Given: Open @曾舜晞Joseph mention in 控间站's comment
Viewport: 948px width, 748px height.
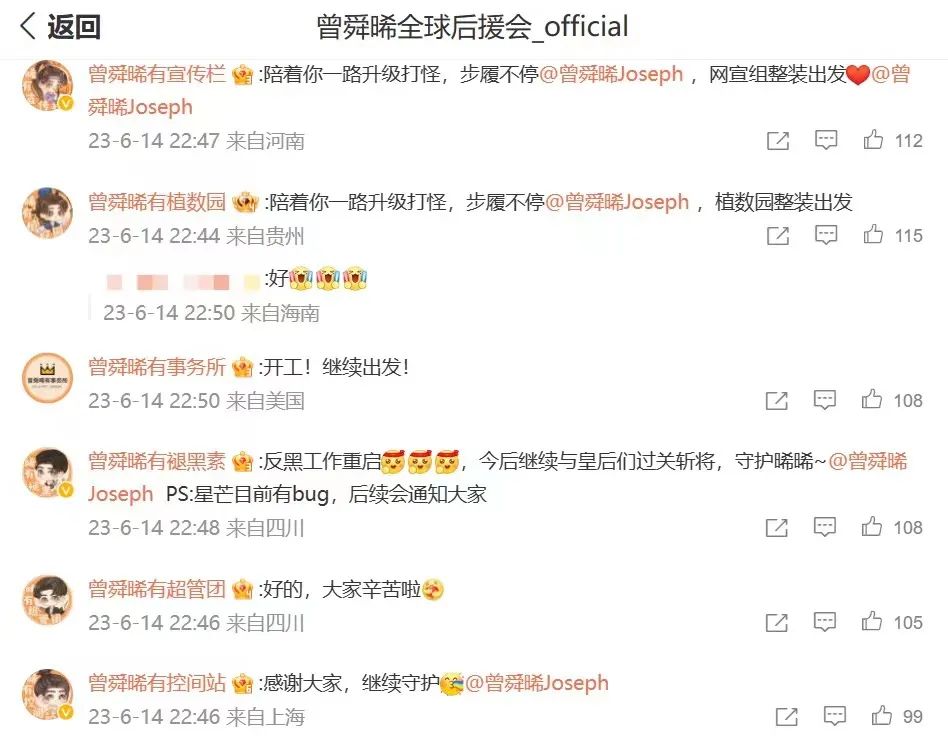Looking at the screenshot, I should click(537, 684).
